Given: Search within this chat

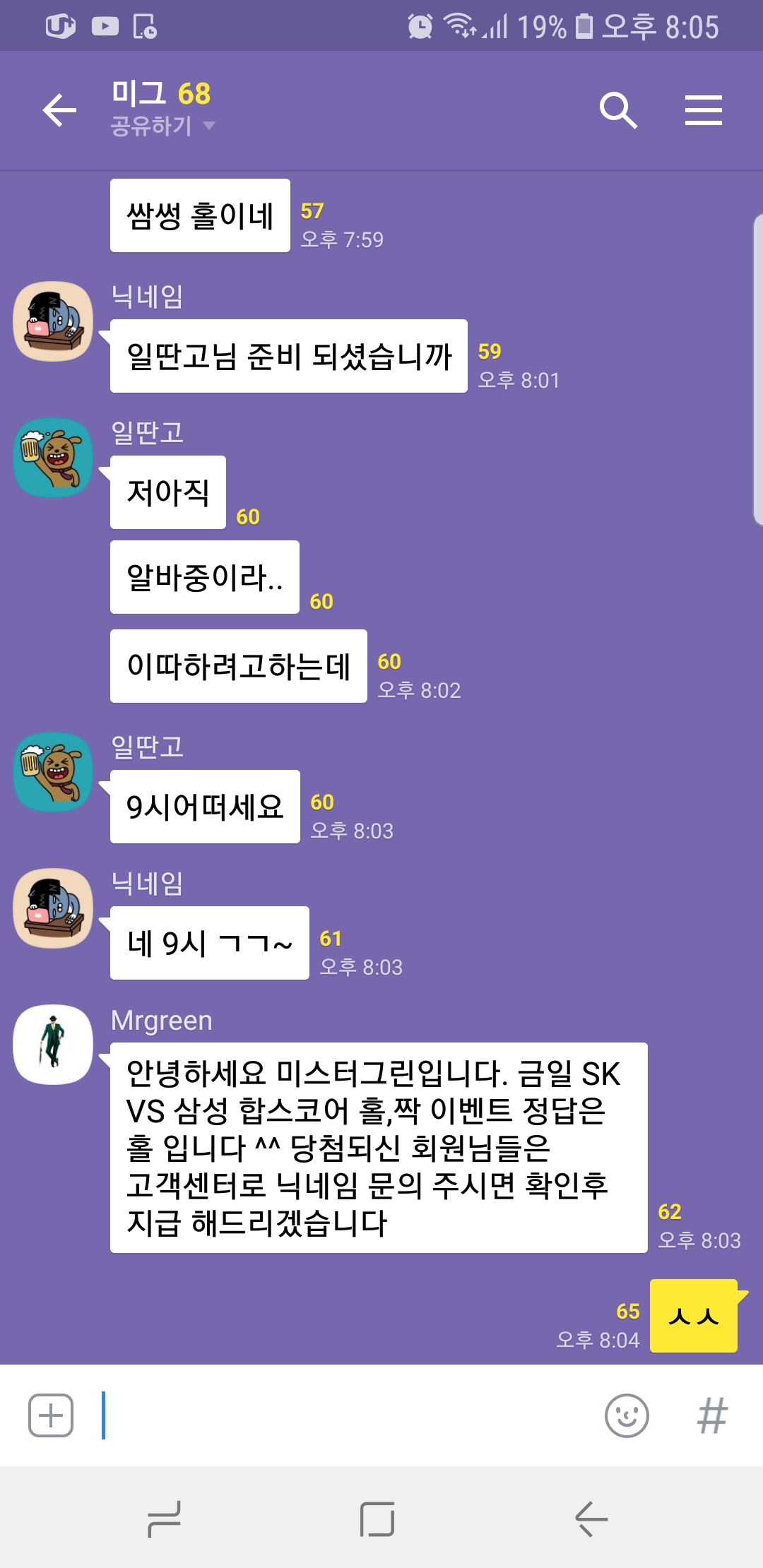Looking at the screenshot, I should [x=618, y=110].
